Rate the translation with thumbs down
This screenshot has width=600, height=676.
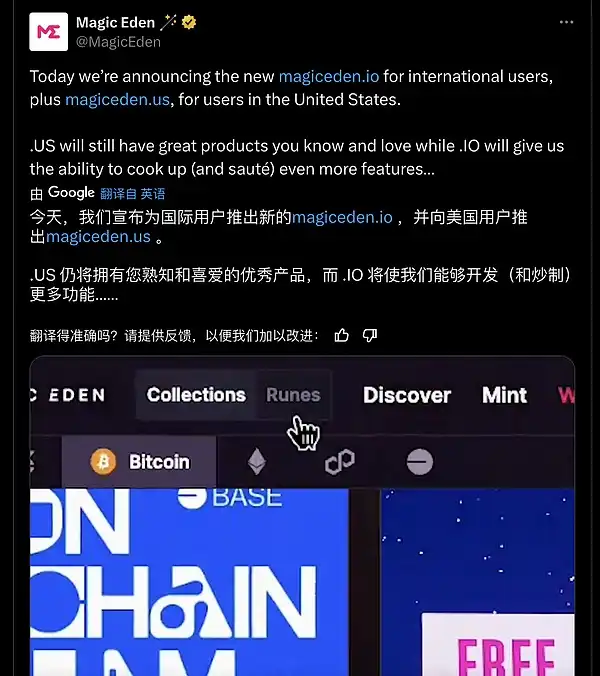point(370,335)
